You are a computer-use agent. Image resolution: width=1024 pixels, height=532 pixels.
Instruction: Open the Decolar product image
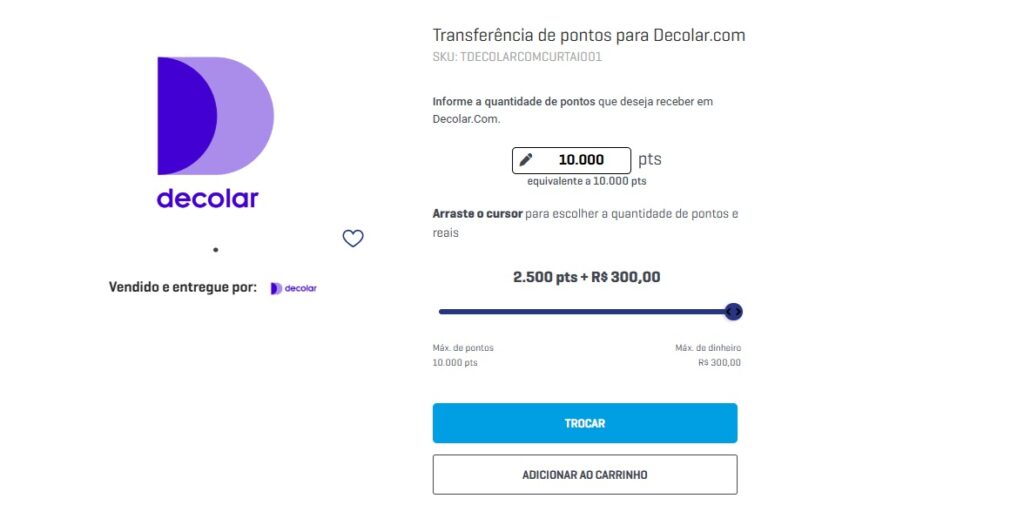214,132
